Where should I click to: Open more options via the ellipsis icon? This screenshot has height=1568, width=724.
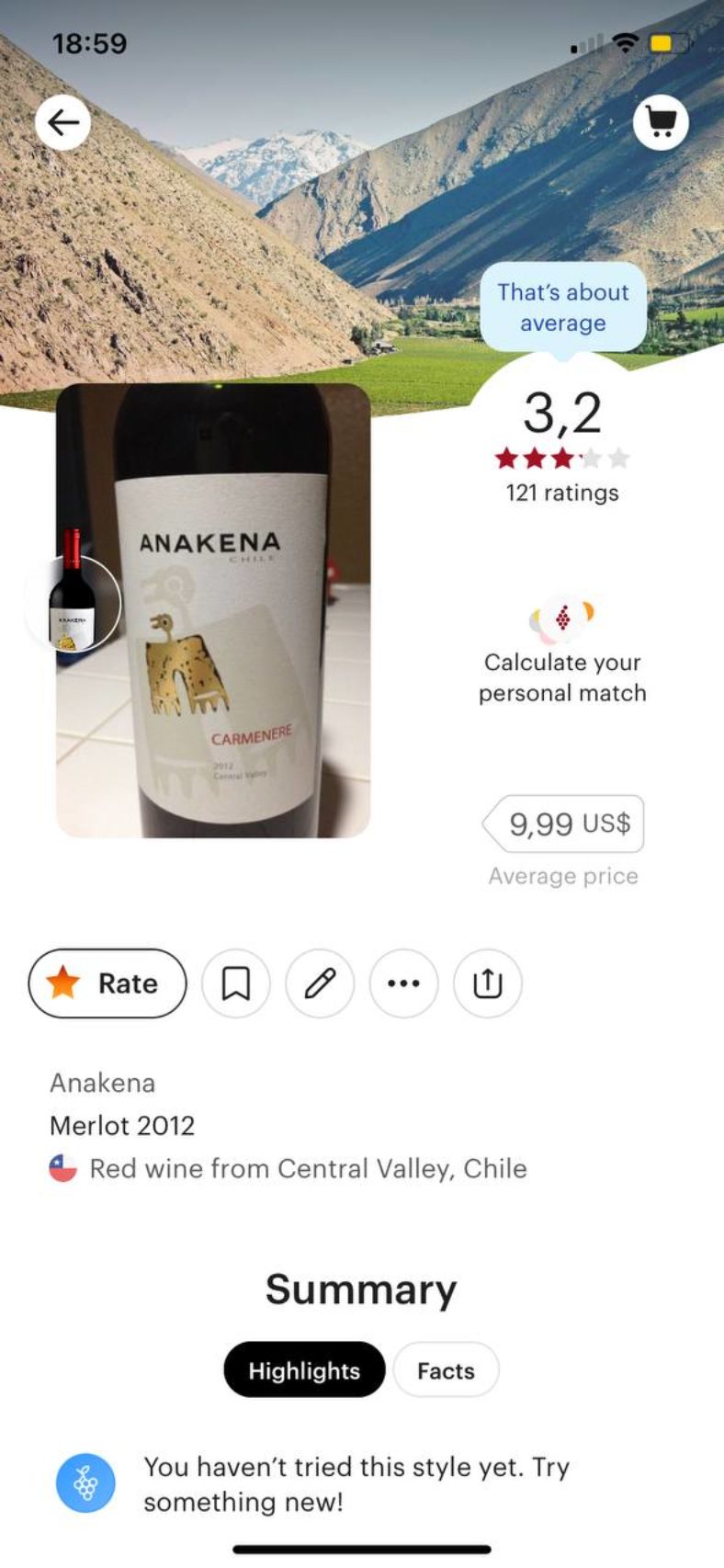click(x=403, y=983)
